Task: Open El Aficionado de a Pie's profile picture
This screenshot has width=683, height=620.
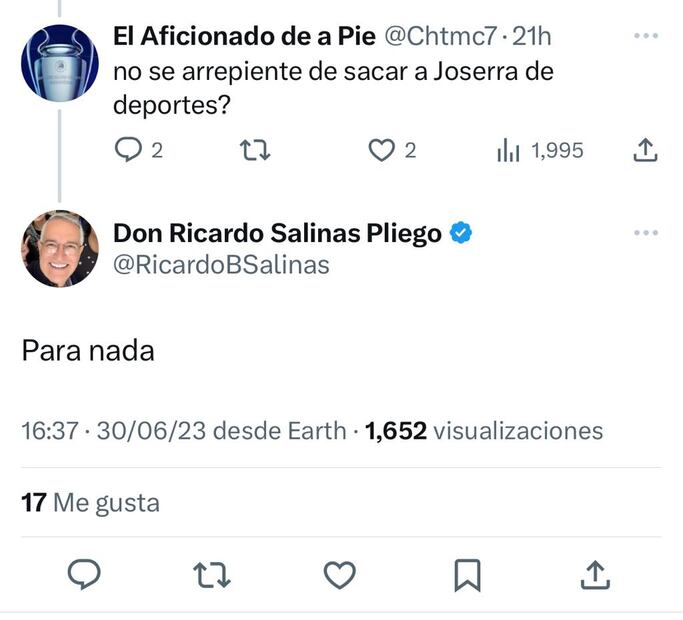Action: tap(60, 62)
